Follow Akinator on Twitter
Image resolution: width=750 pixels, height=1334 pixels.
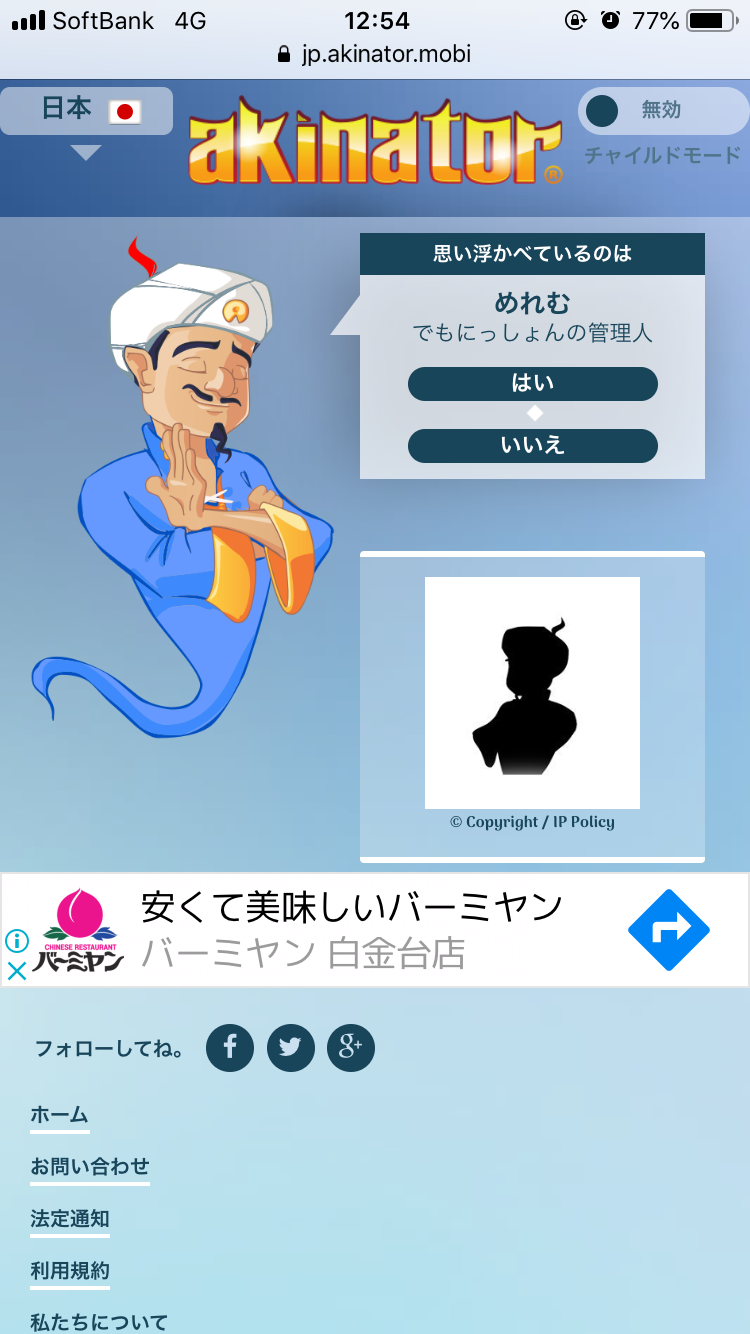pyautogui.click(x=290, y=1048)
